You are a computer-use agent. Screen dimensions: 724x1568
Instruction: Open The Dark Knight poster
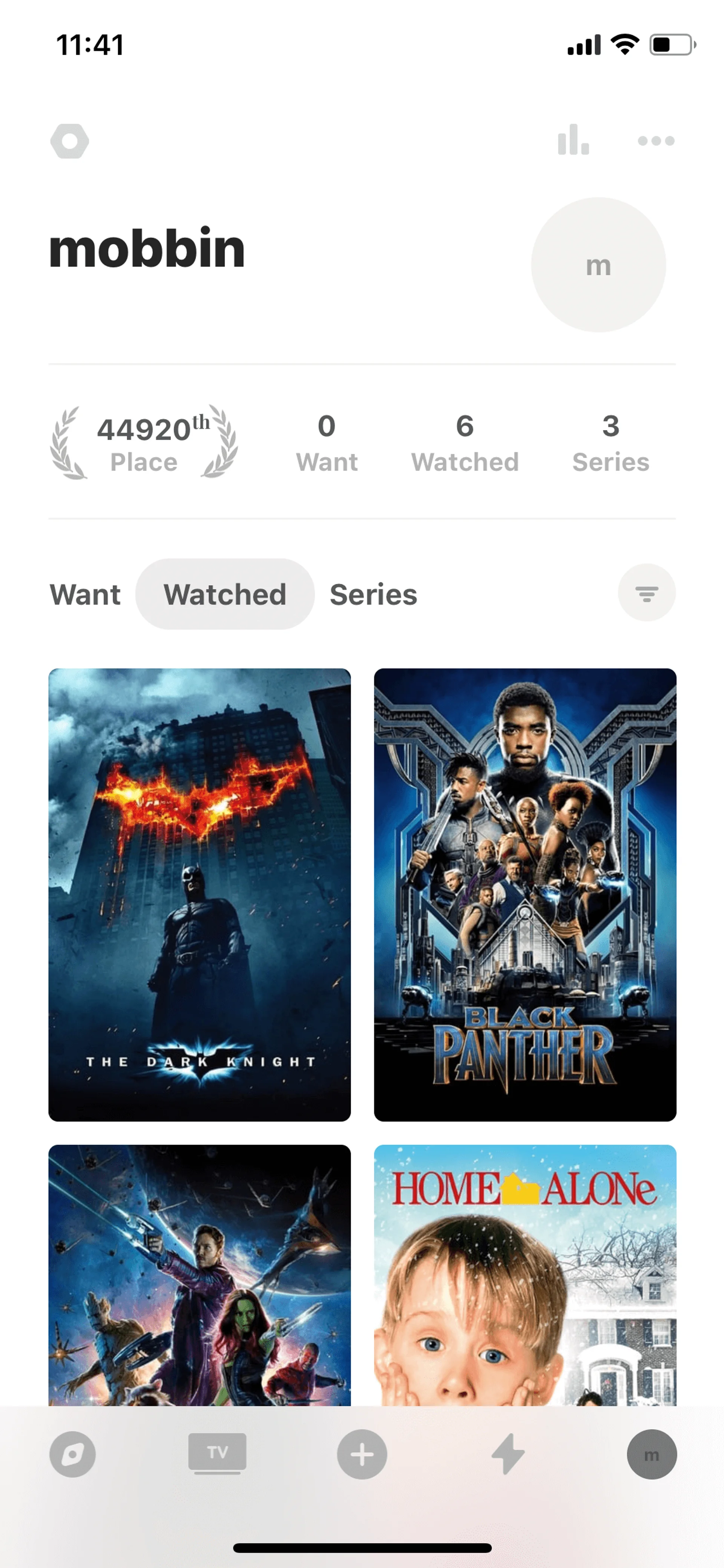coord(199,894)
